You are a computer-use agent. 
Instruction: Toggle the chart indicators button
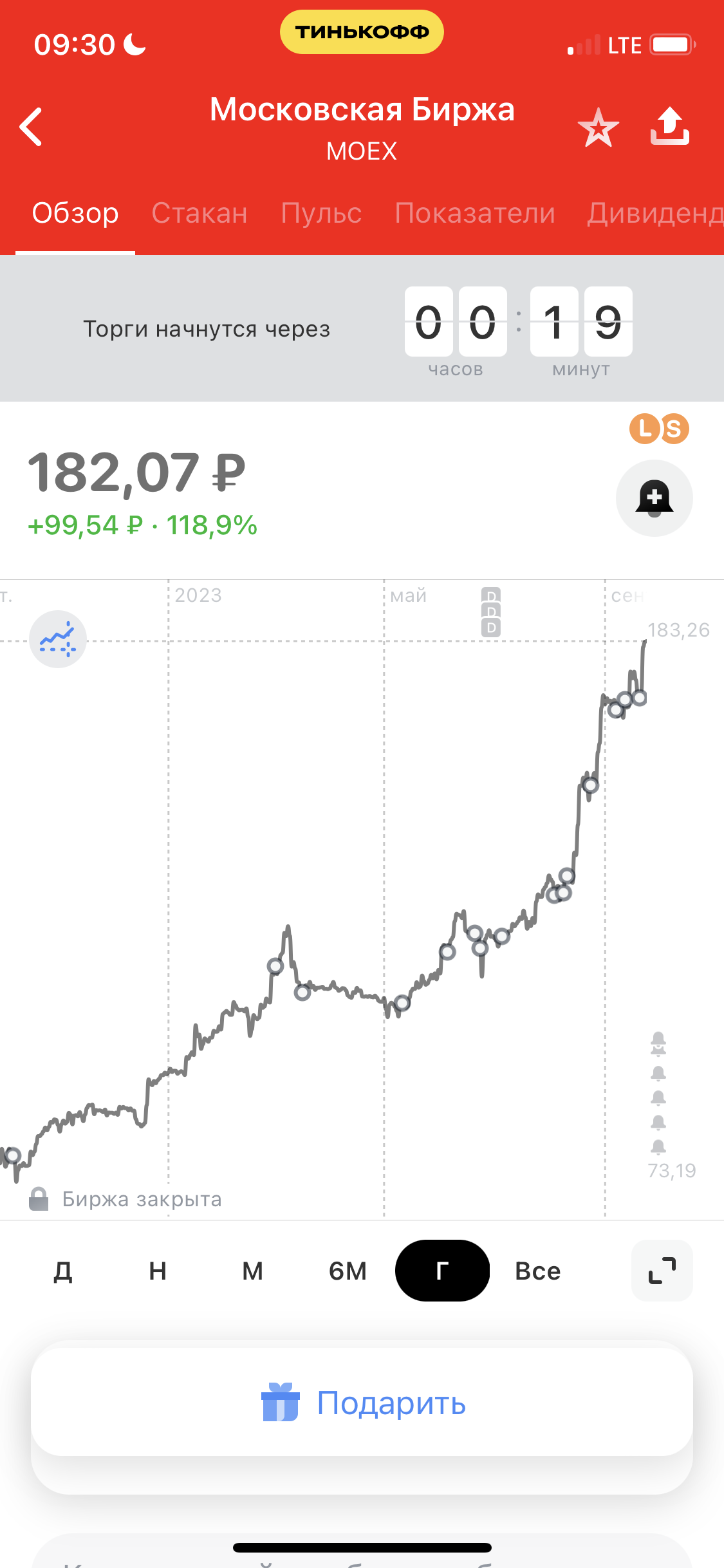point(58,639)
